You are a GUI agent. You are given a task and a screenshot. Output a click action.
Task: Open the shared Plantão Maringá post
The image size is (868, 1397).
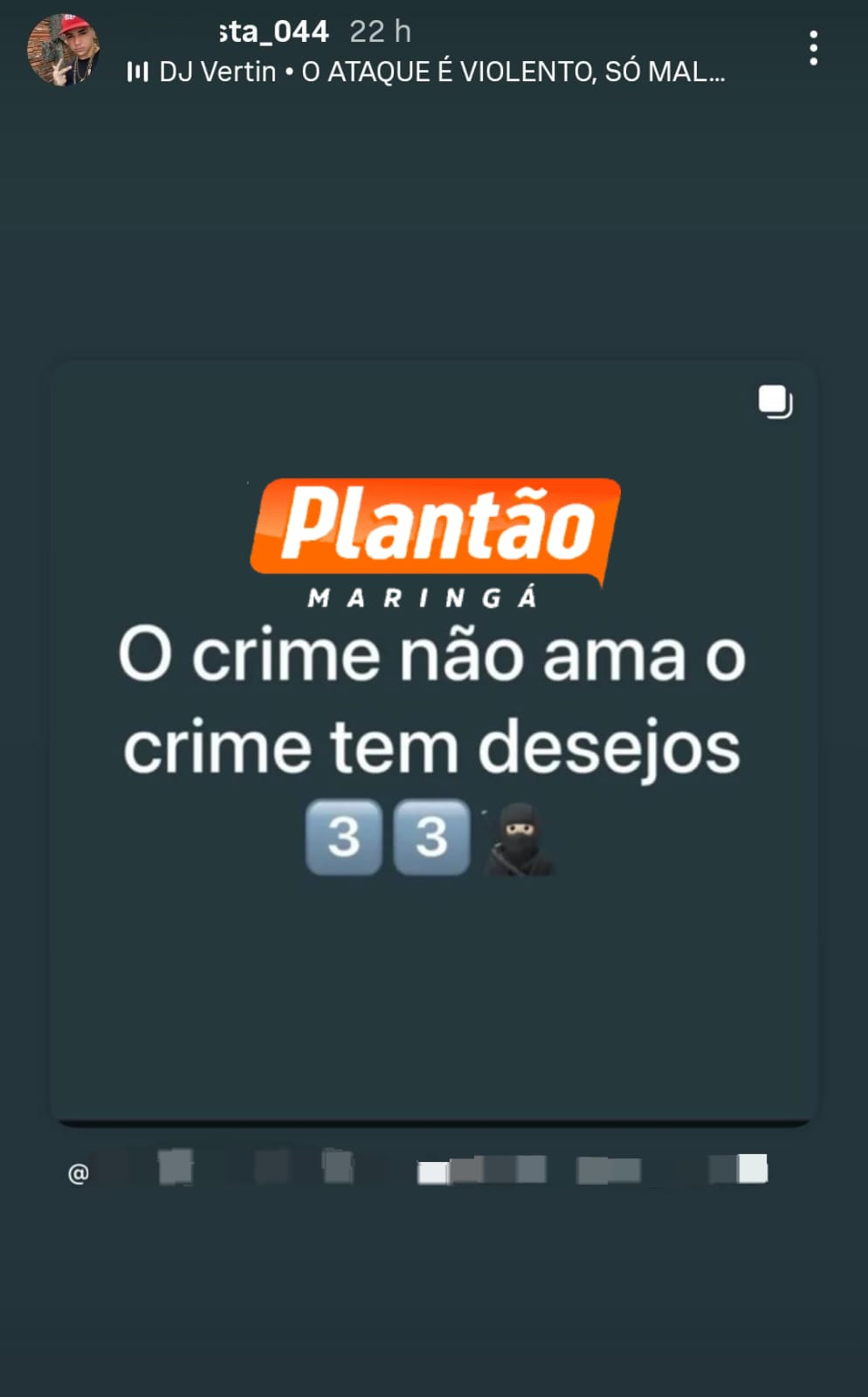(x=434, y=743)
